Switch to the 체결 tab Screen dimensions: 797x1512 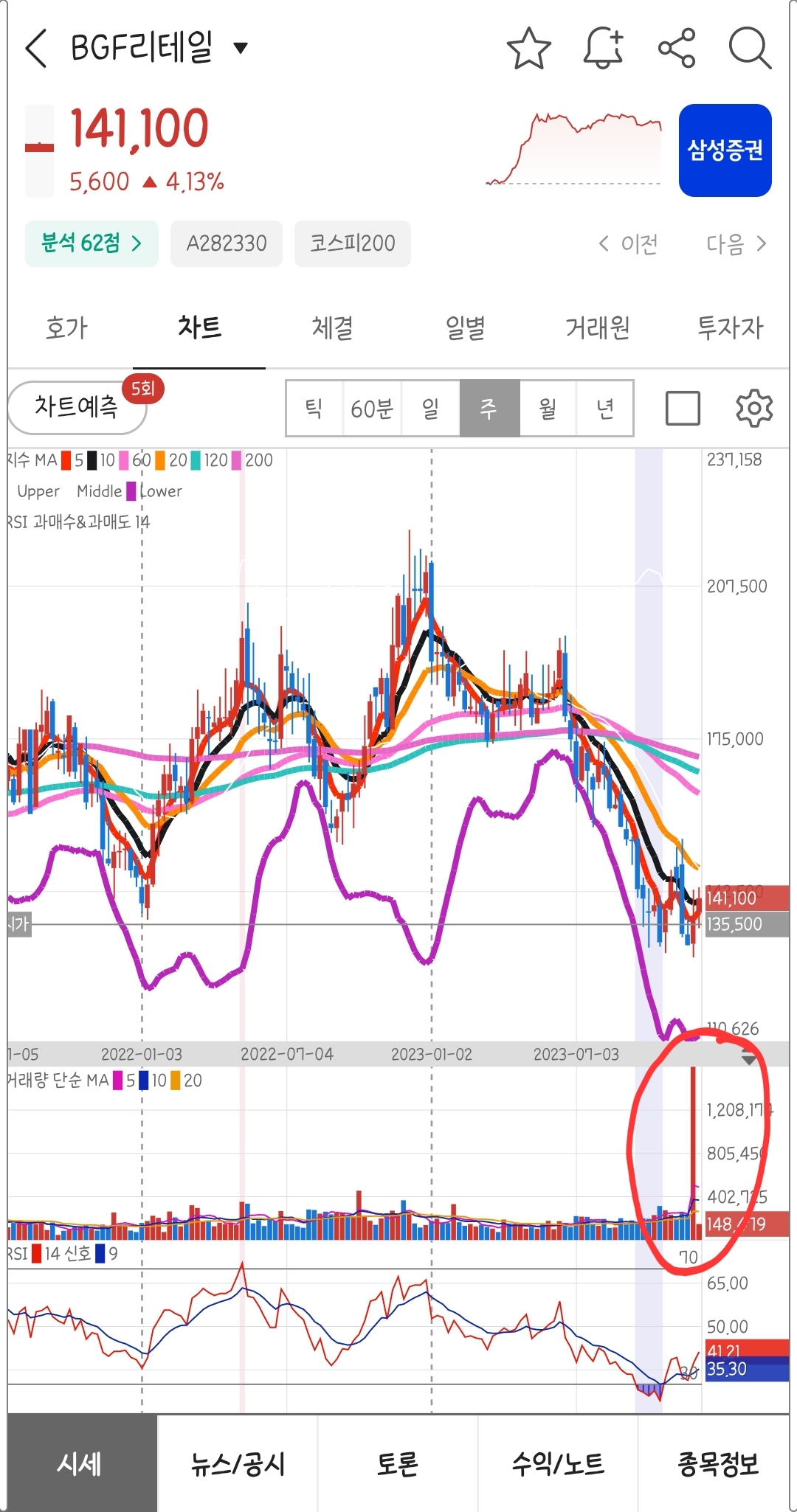[331, 329]
